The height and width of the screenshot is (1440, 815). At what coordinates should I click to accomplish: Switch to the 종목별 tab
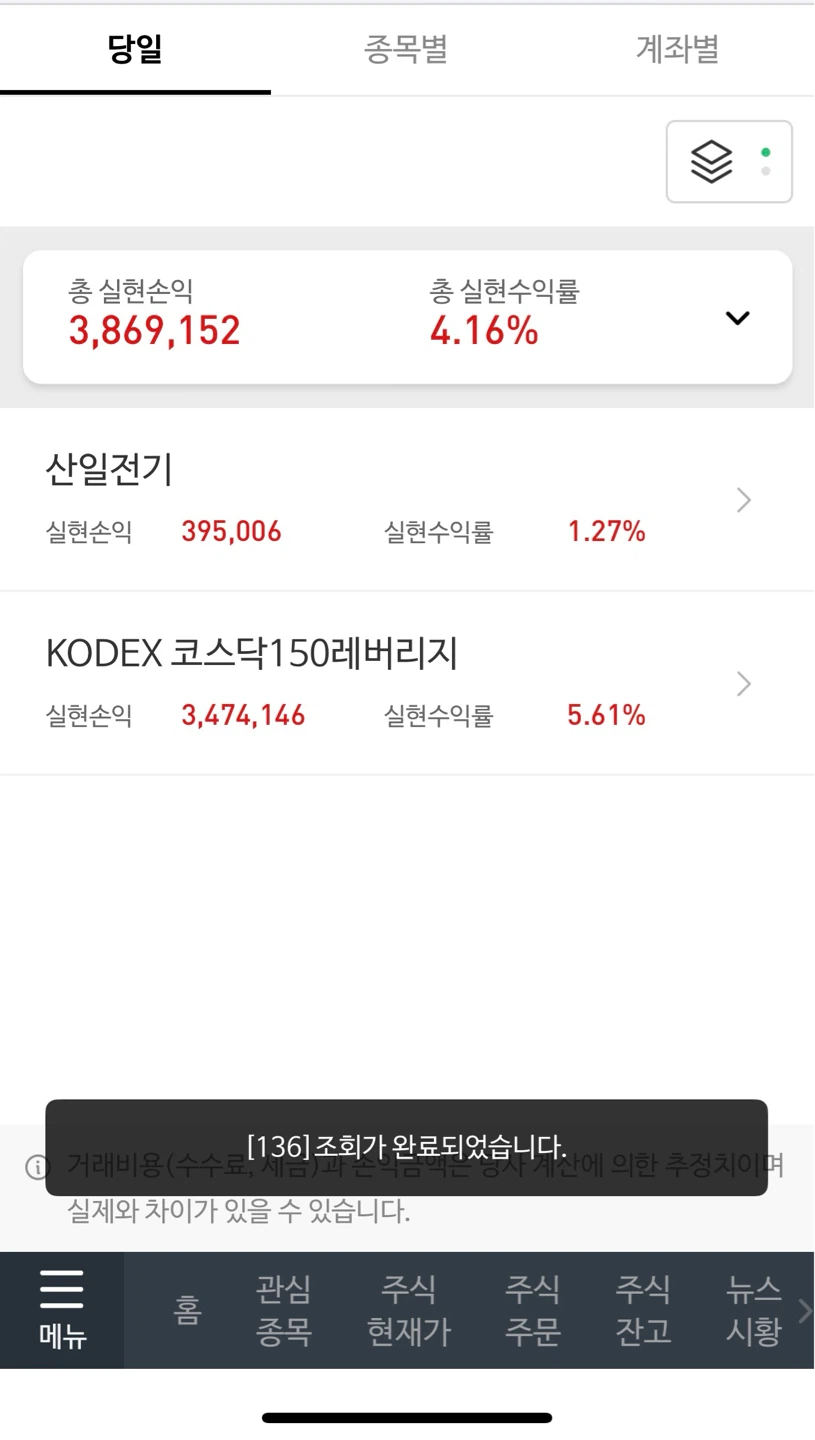pos(406,49)
